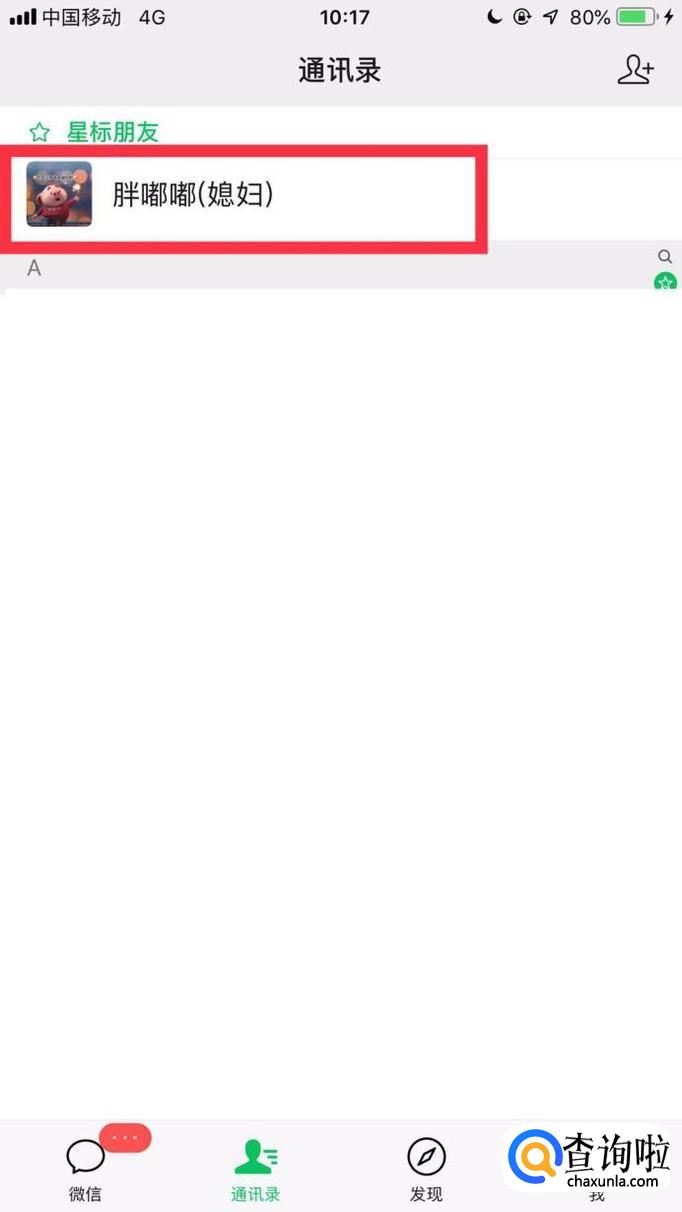Viewport: 682px width, 1212px height.
Task: Tap the search icon in the index bar
Action: [x=665, y=257]
